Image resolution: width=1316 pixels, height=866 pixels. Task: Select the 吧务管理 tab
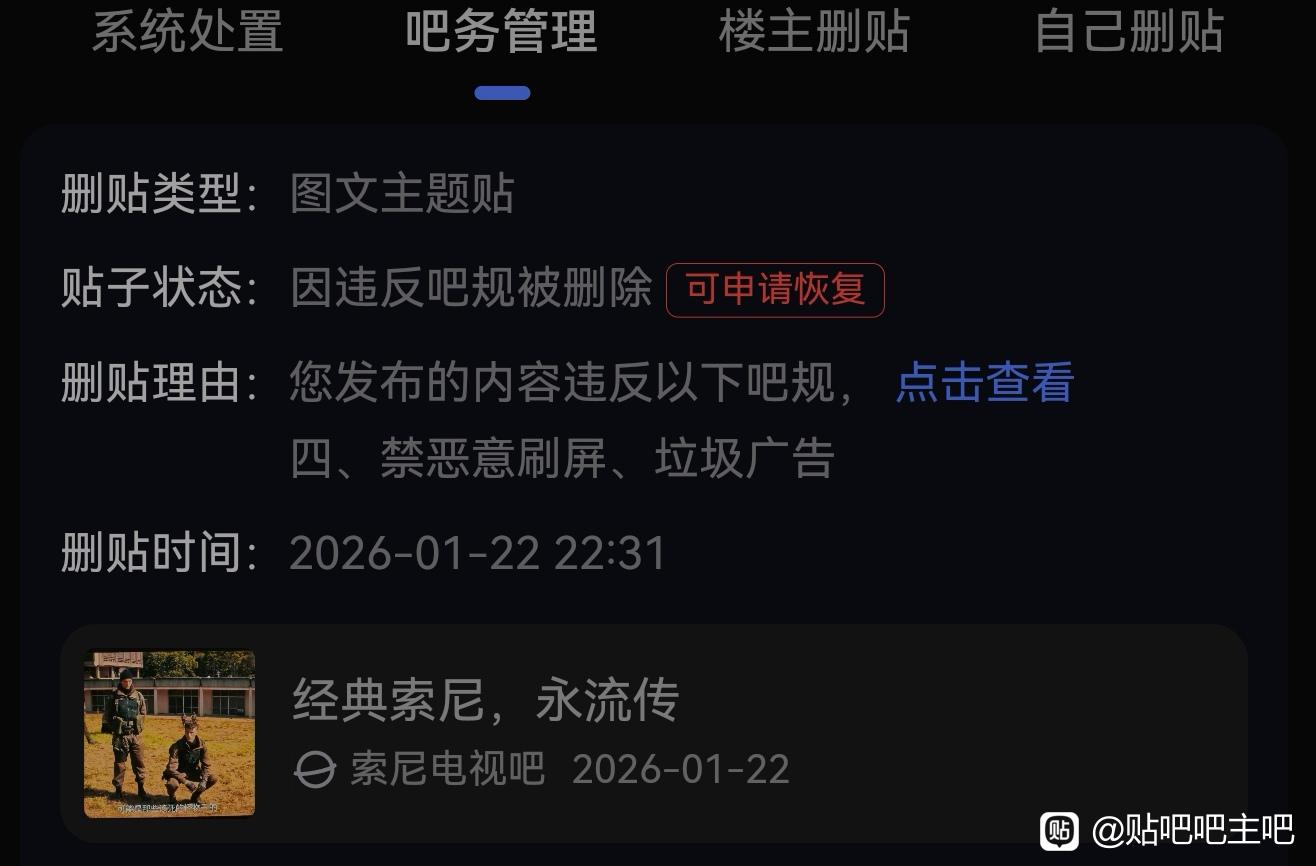tap(502, 31)
